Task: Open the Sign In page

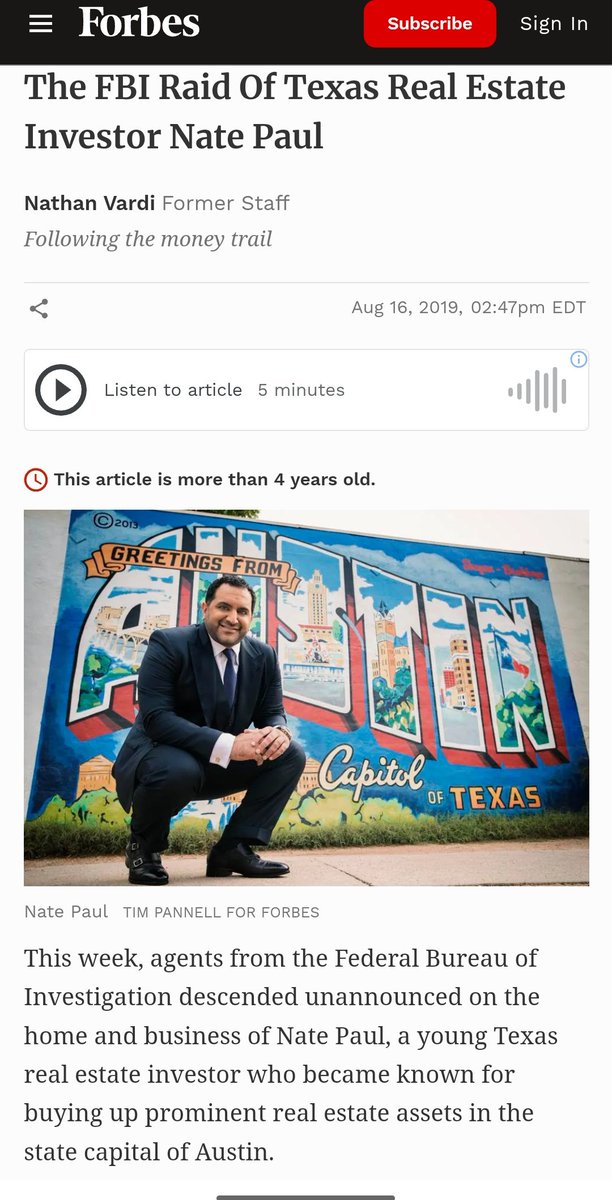Action: [553, 24]
